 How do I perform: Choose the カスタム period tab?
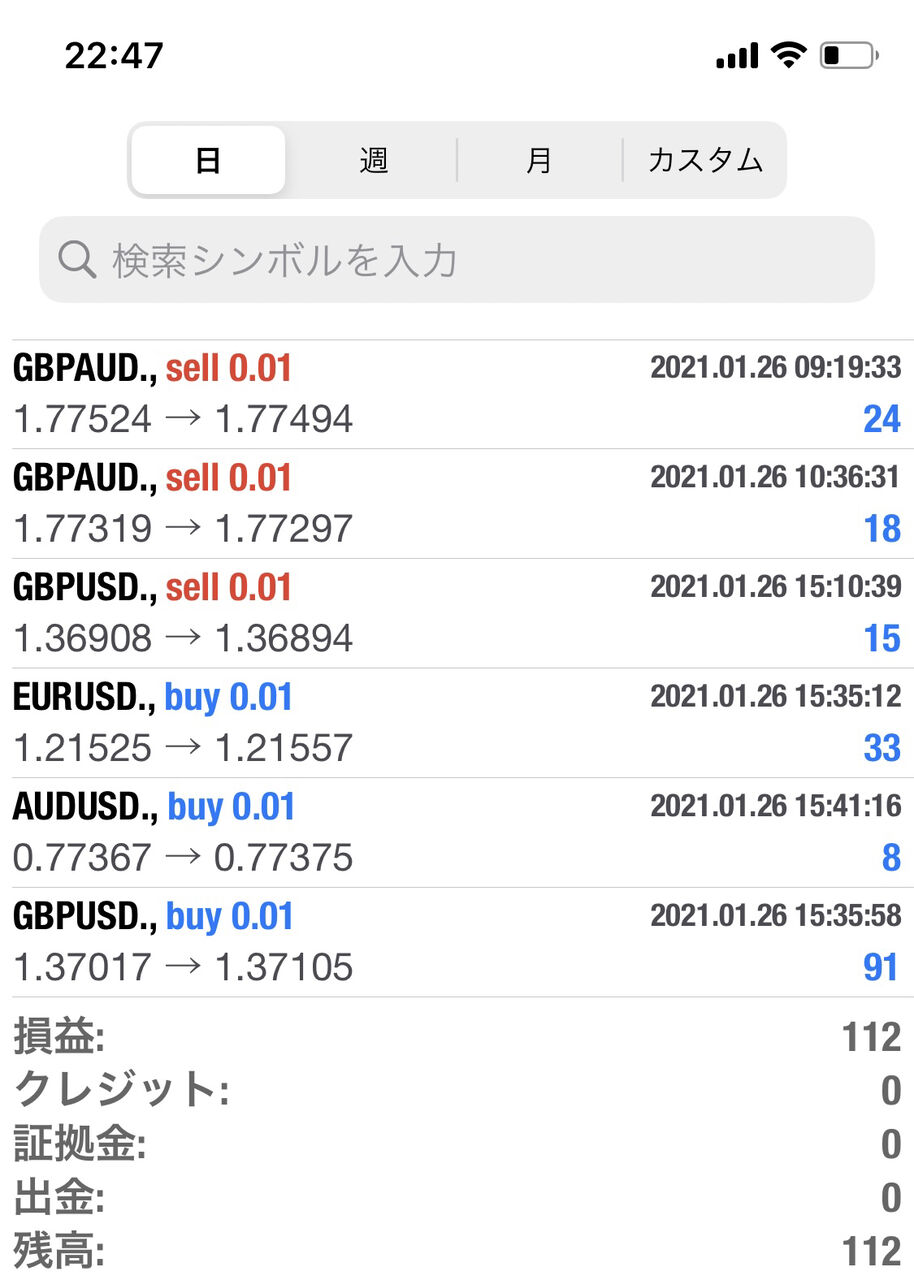pyautogui.click(x=705, y=160)
